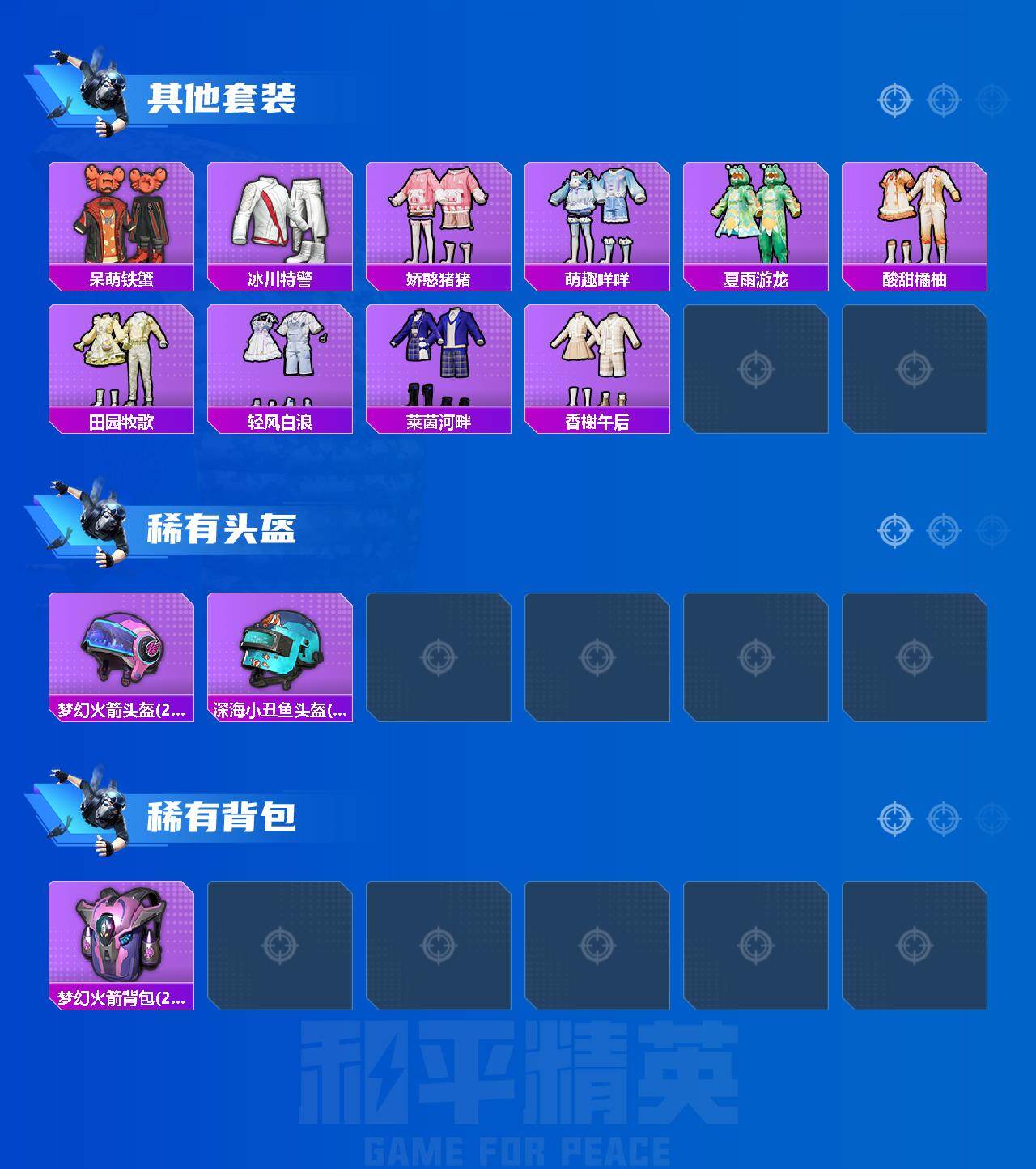The image size is (1036, 1169).
Task: Click the faded crosshair in an empty helmet slot
Action: point(439,659)
